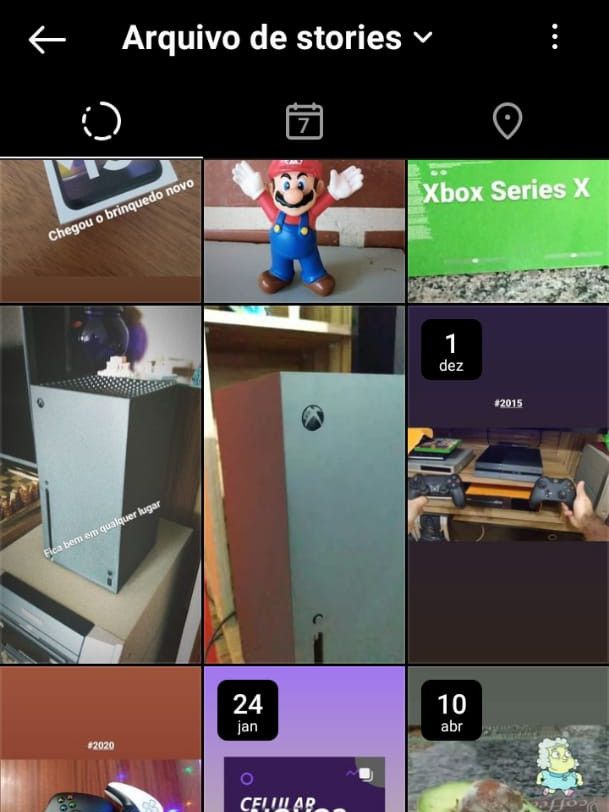Switch to the stories circle tab
The height and width of the screenshot is (812, 609).
[101, 122]
